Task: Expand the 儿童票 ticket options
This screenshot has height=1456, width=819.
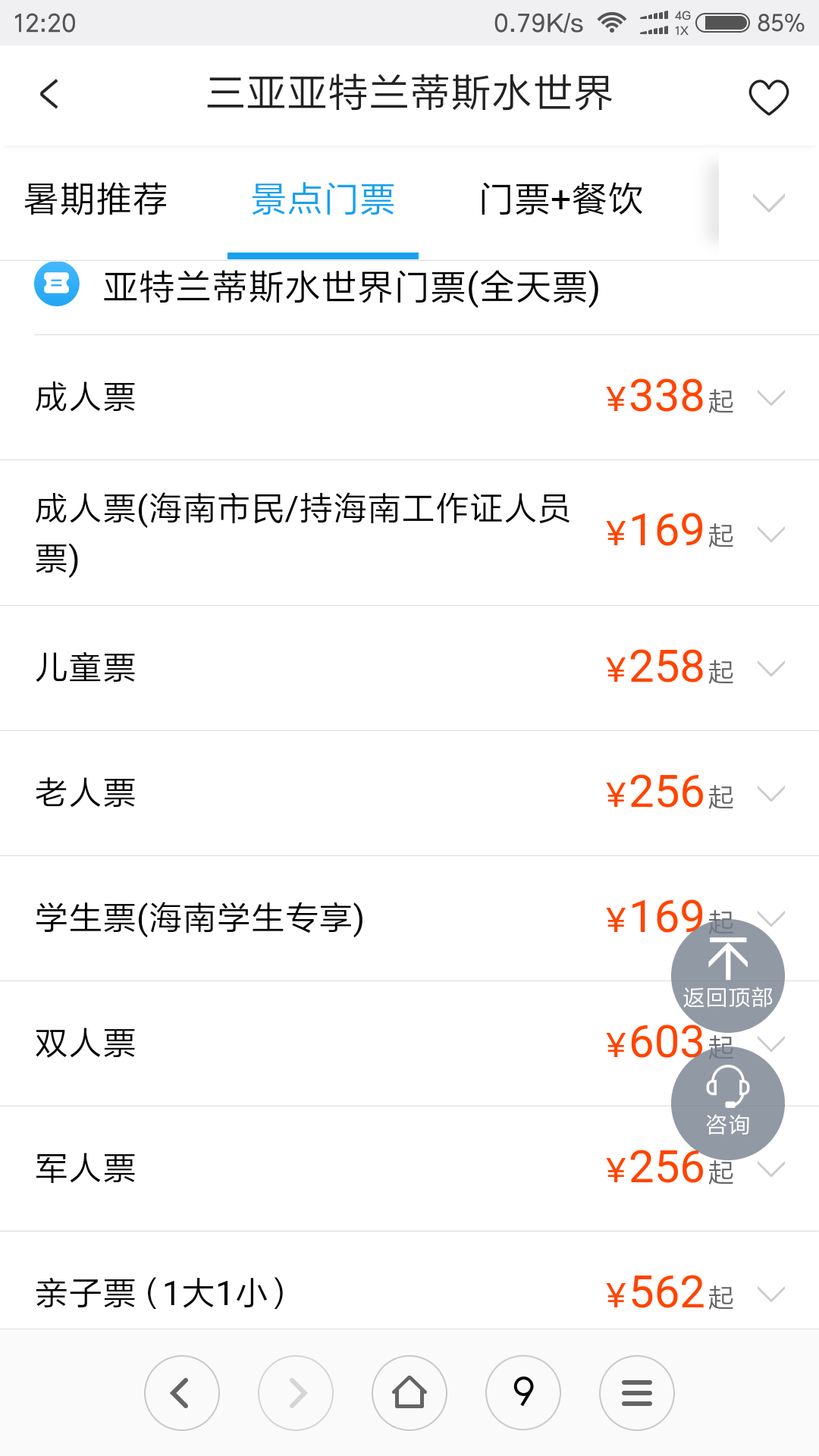Action: (x=409, y=668)
